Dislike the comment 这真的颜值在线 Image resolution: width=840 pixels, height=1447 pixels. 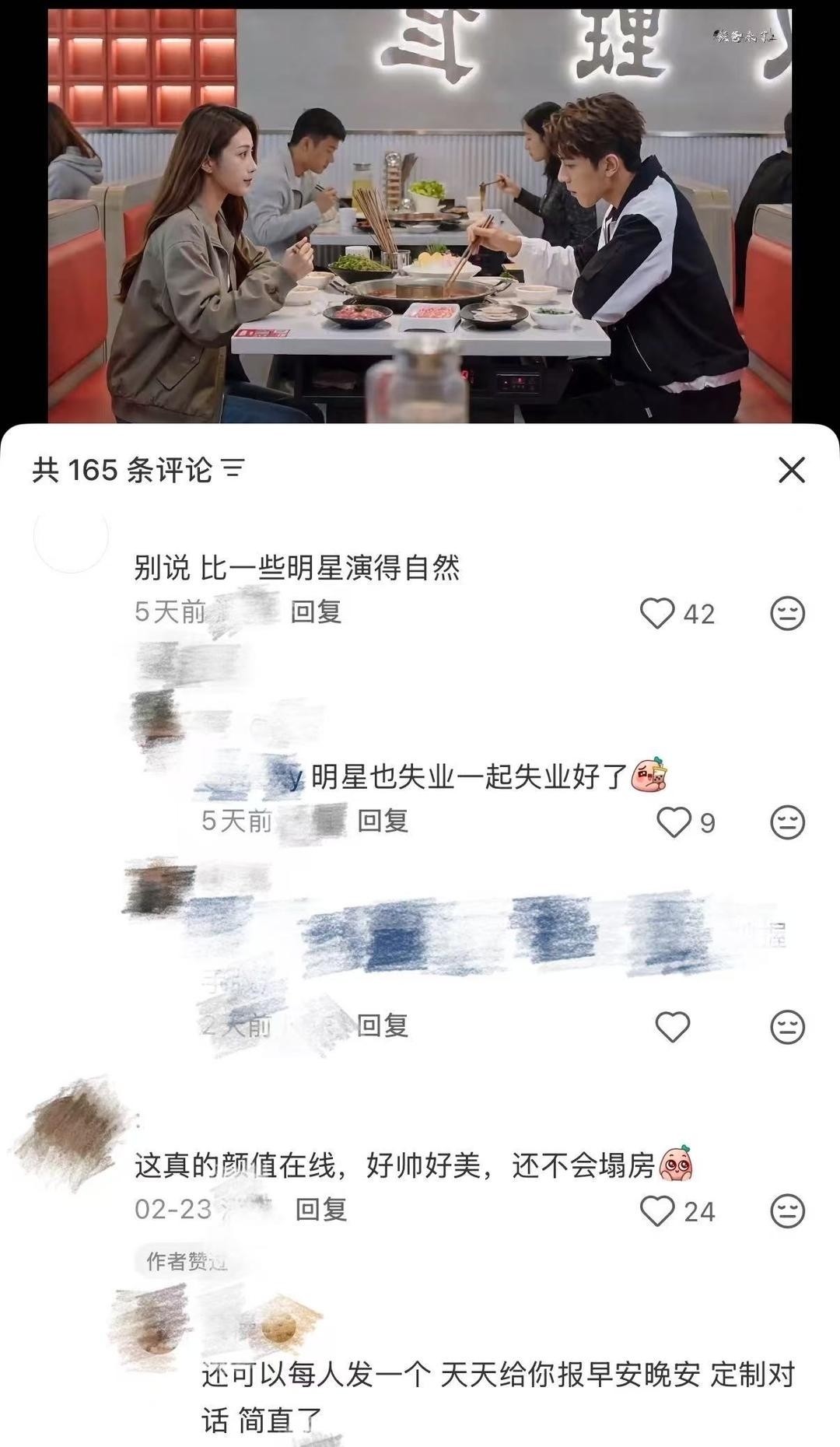point(786,1211)
